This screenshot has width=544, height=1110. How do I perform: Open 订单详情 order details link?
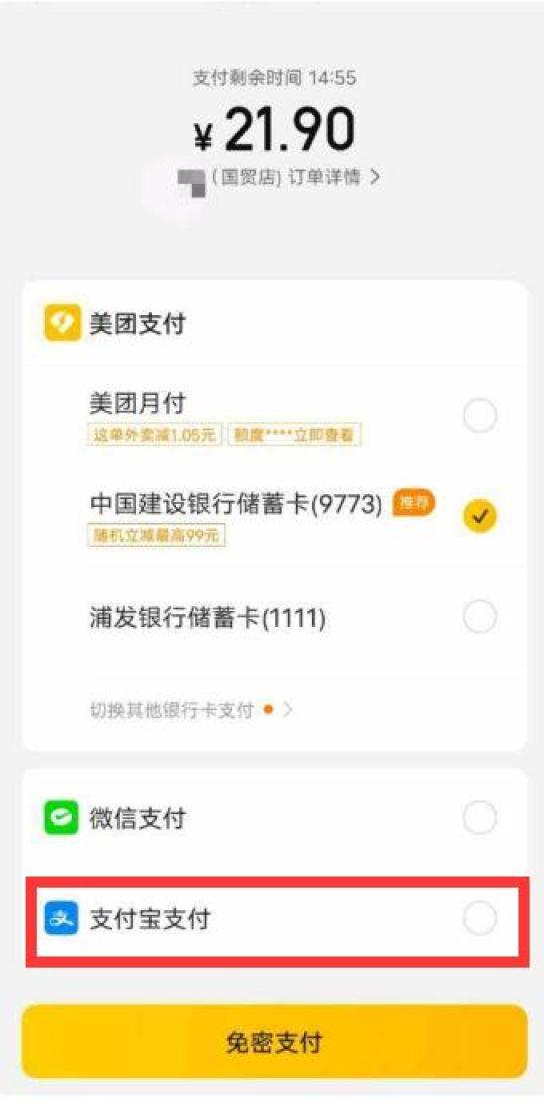334,178
